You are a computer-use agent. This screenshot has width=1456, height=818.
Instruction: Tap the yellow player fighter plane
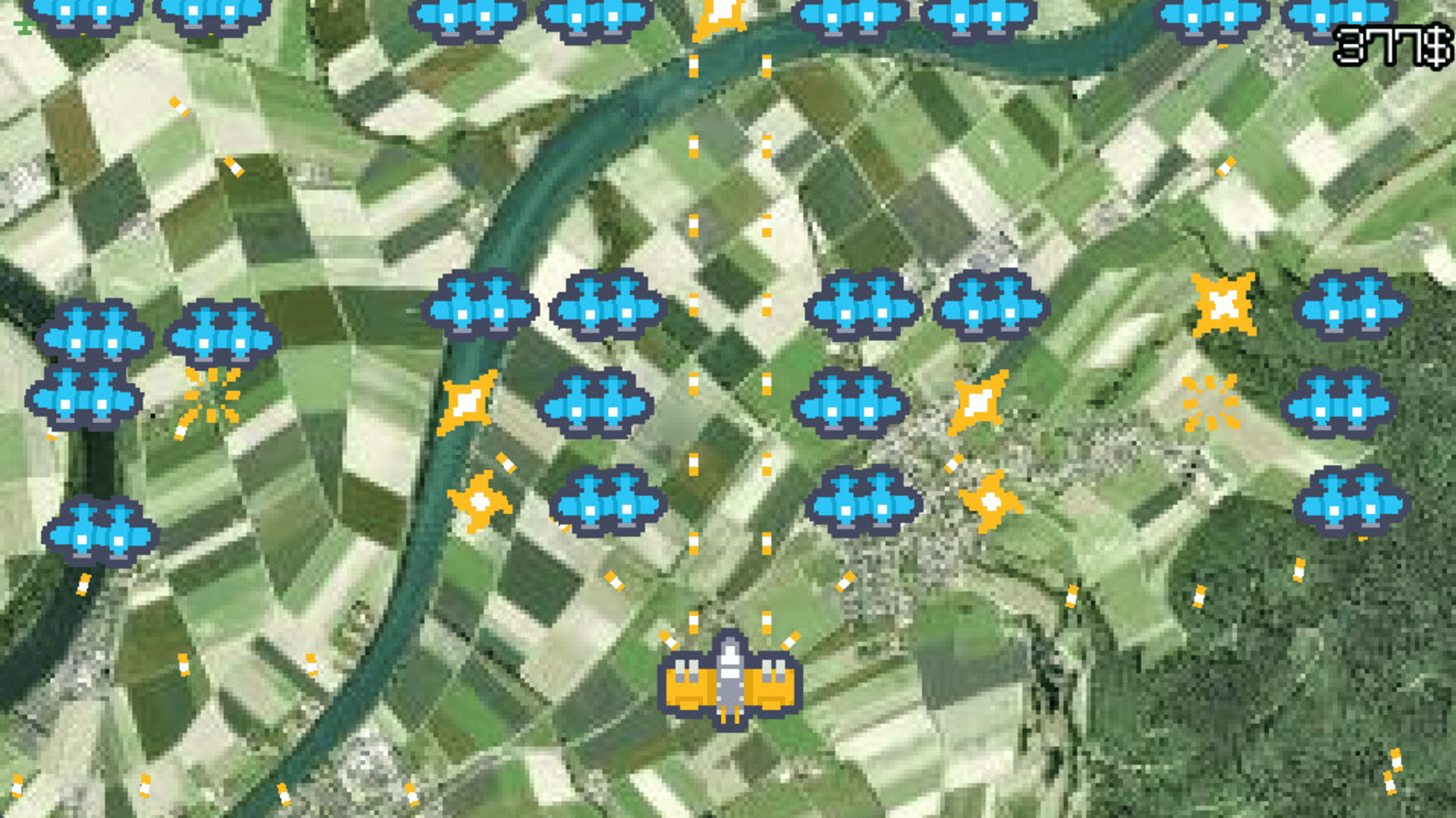point(730,681)
